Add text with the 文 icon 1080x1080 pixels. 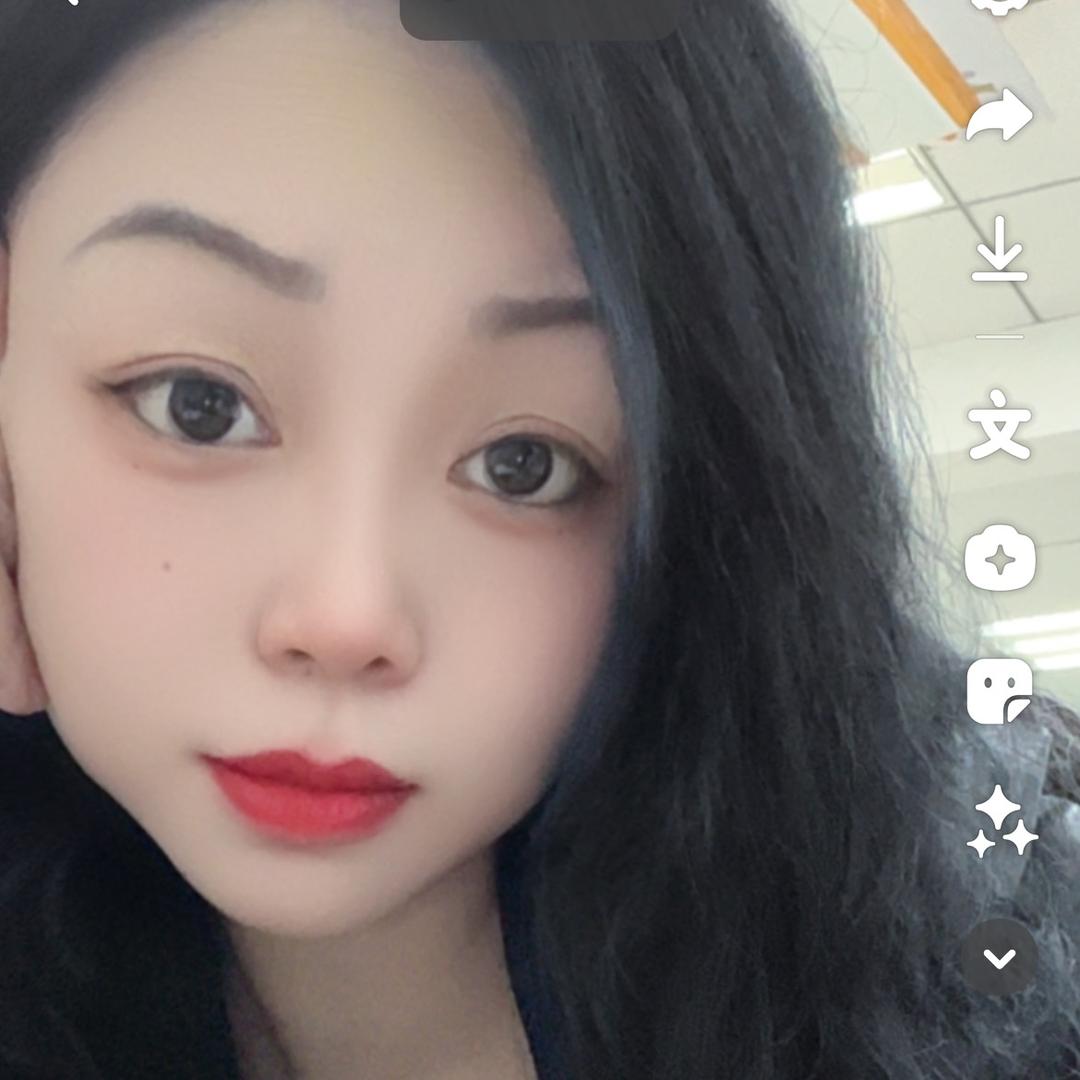(1000, 424)
